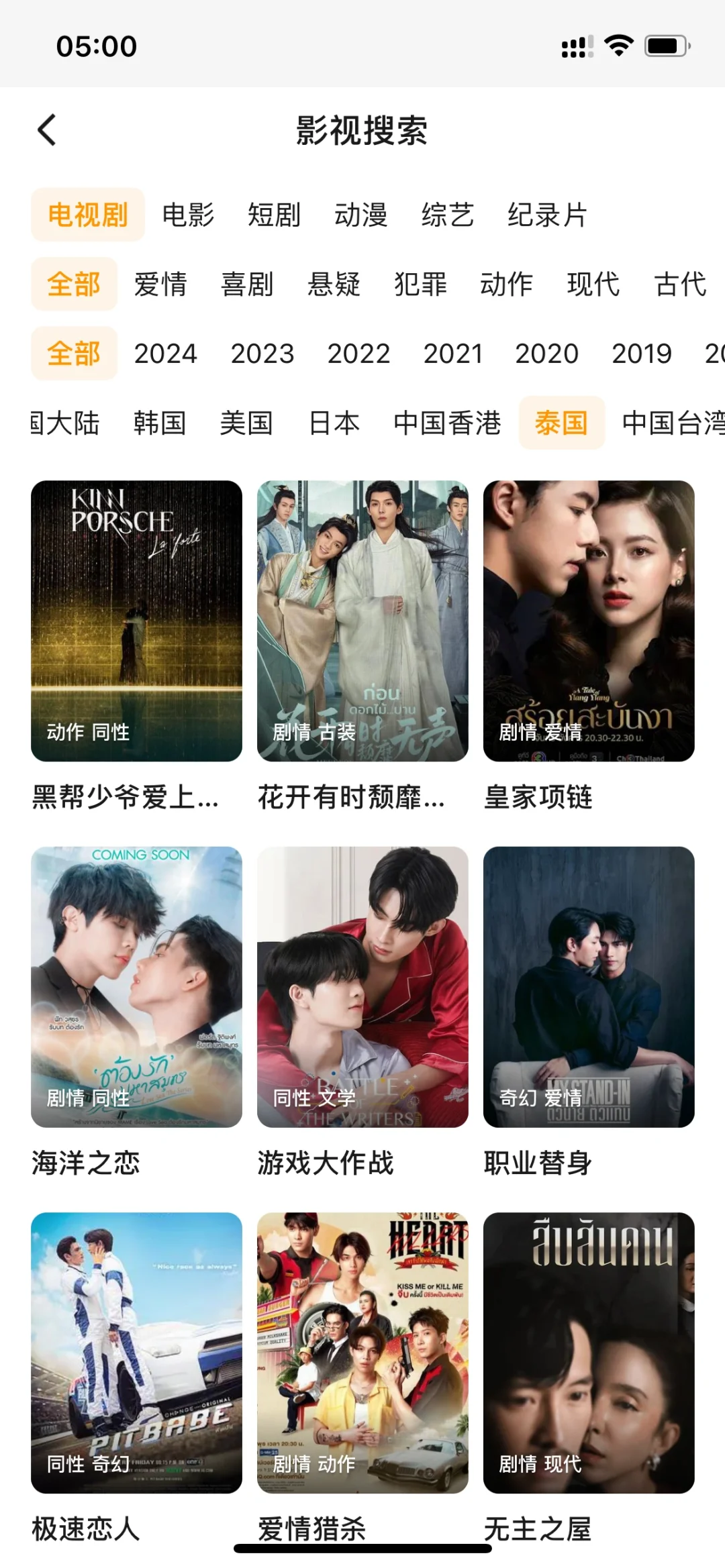The height and width of the screenshot is (1568, 725).
Task: Switch to 动漫 category
Action: (361, 215)
